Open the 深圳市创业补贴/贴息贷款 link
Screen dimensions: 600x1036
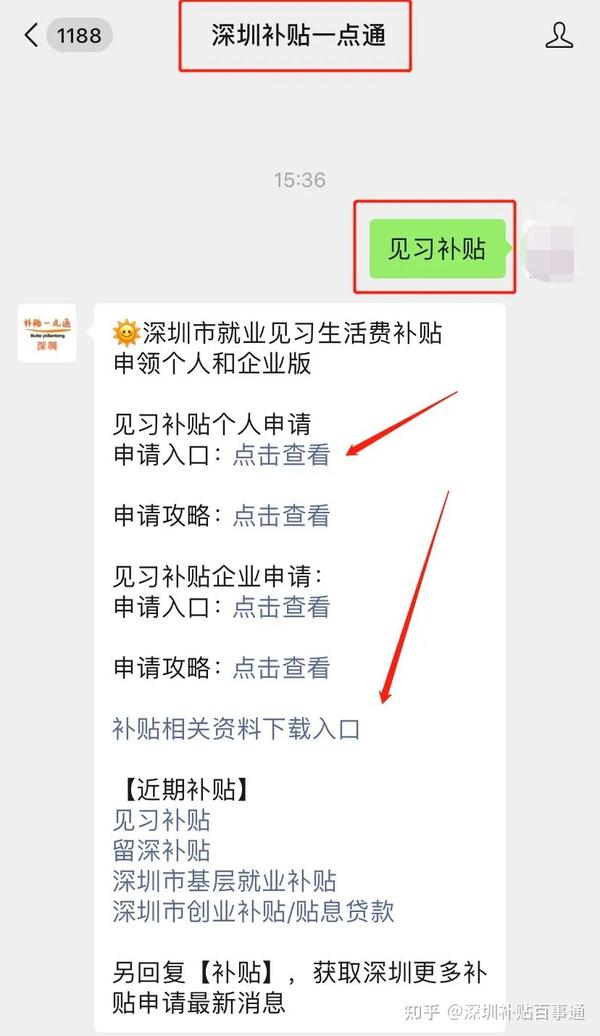(253, 910)
